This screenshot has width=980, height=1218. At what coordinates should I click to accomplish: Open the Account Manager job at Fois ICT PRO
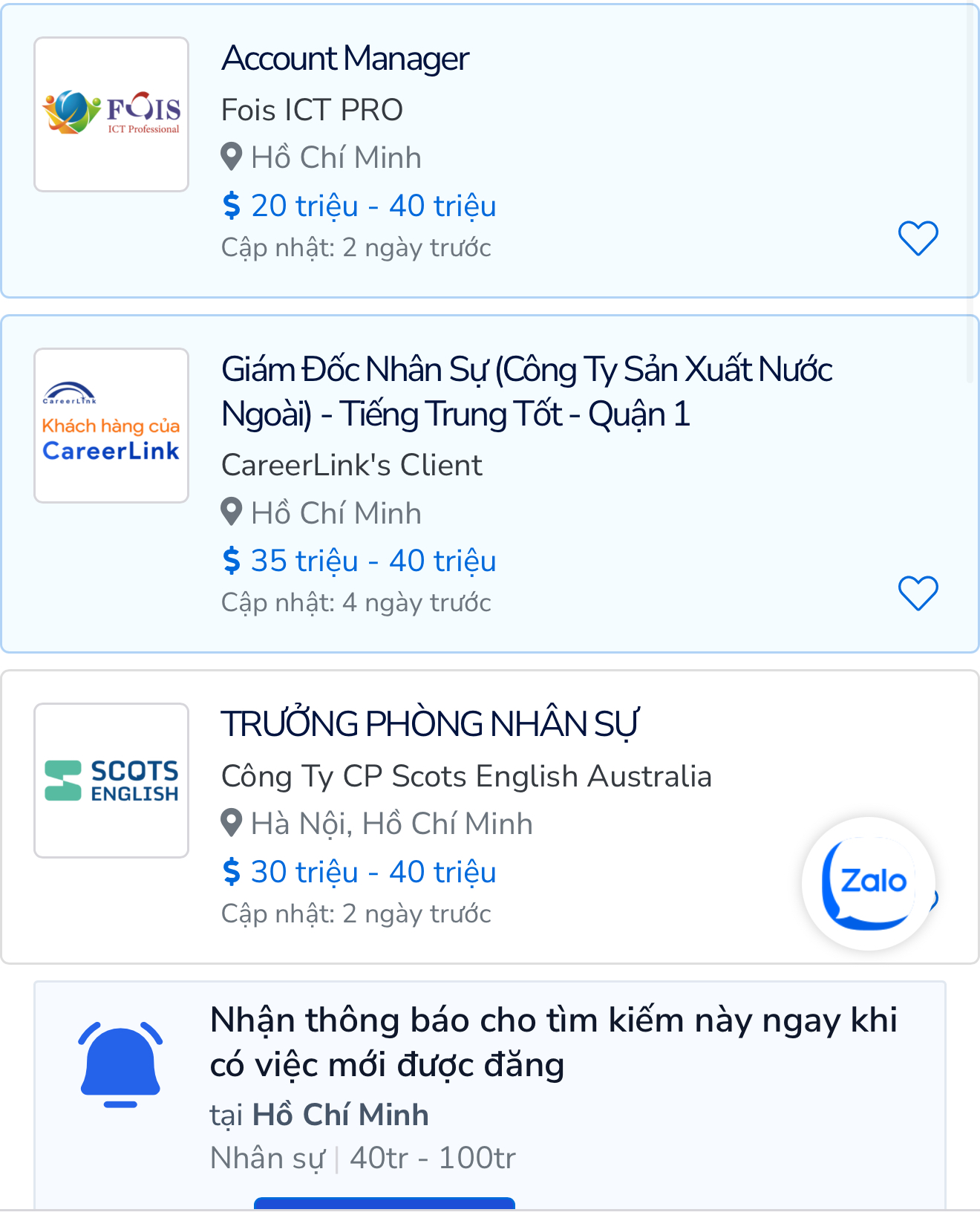point(345,59)
